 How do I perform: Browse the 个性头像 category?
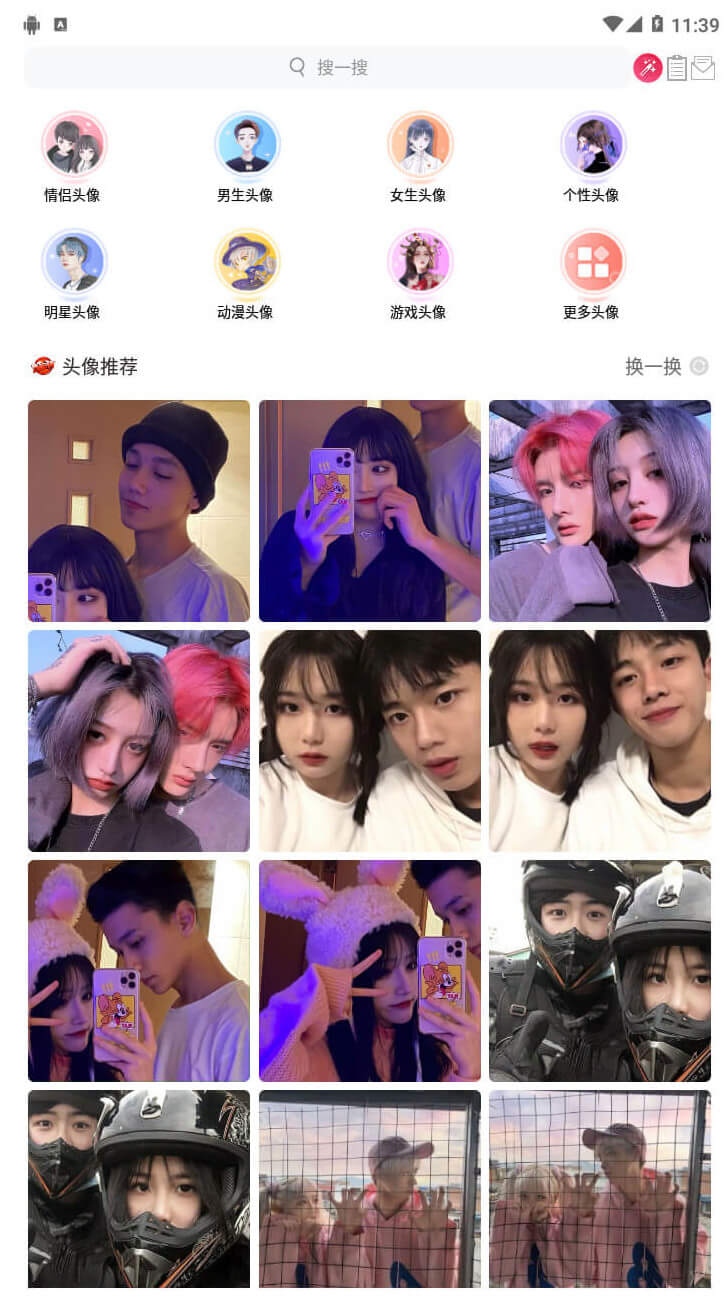pos(592,158)
